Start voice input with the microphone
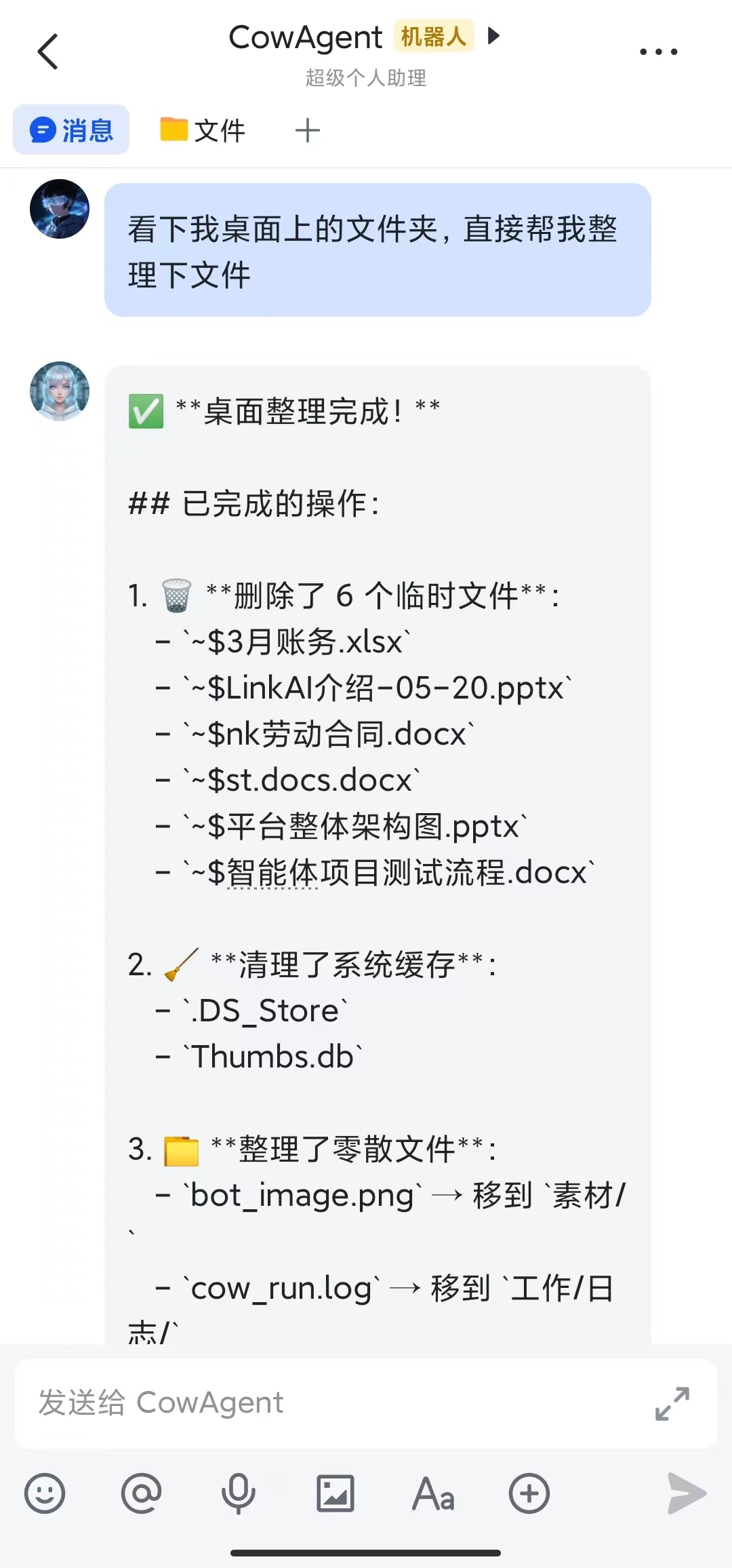The height and width of the screenshot is (1568, 732). [238, 1493]
